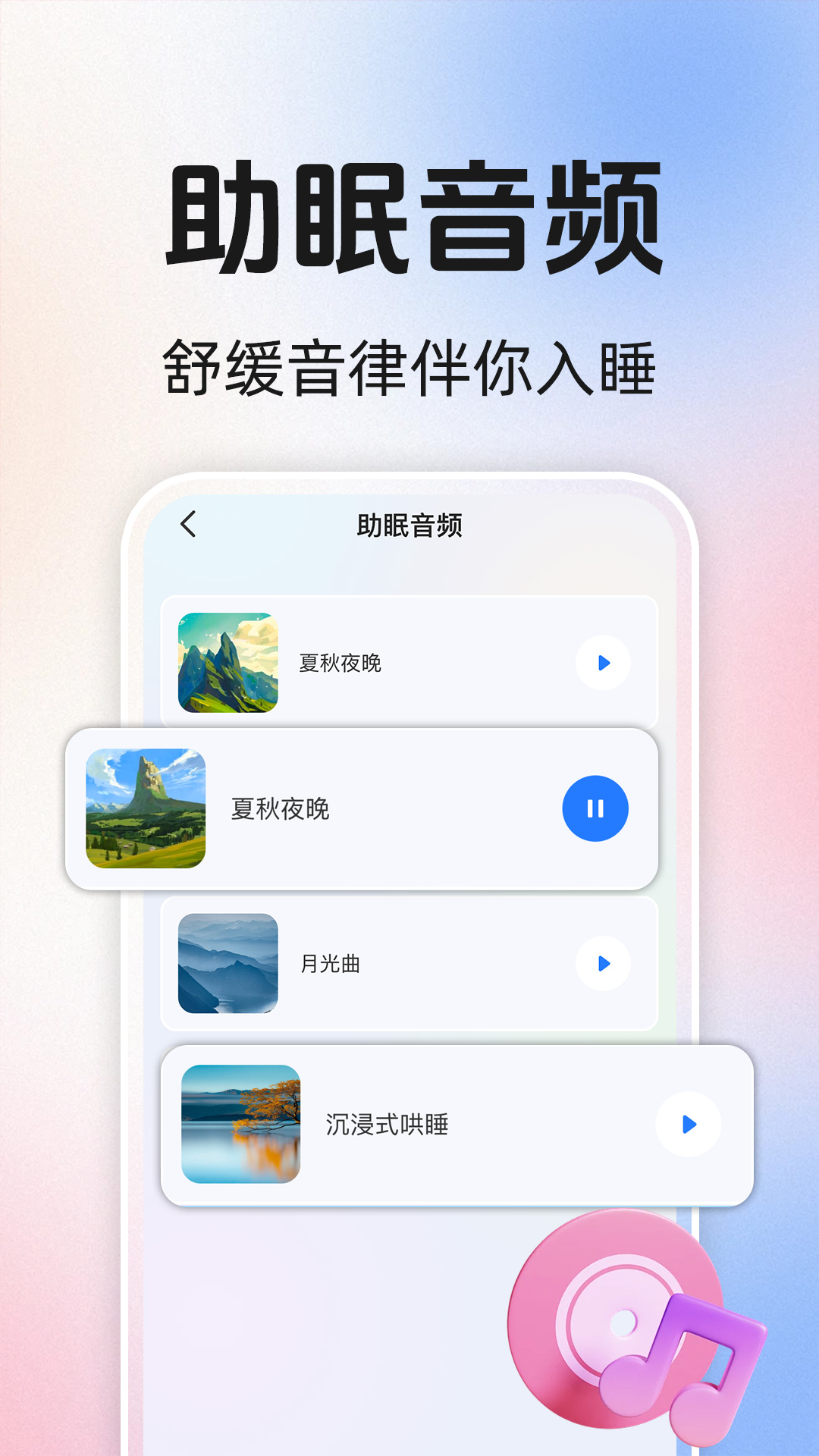Open the mountain thumbnail of 夏秋夜晚
Screen dimensions: 819x1456
tap(229, 662)
